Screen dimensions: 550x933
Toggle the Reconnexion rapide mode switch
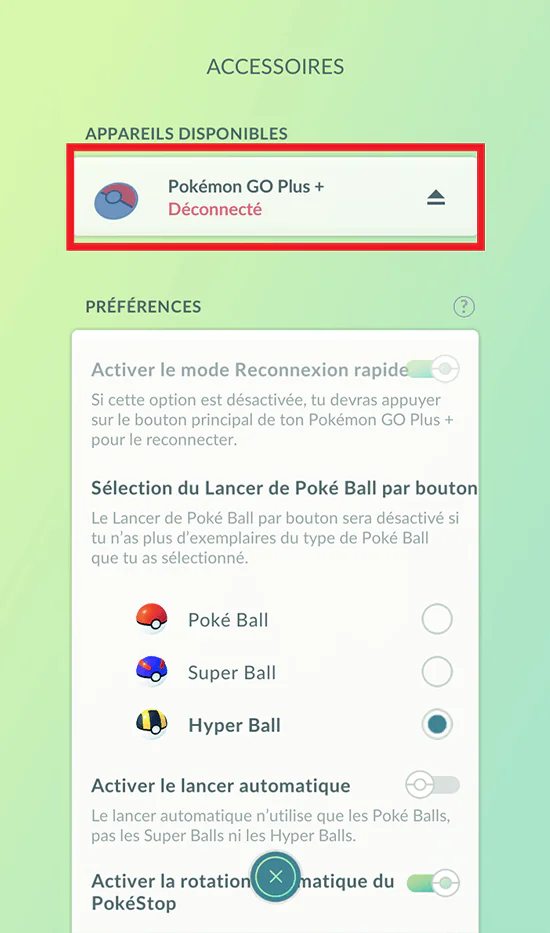pos(434,370)
